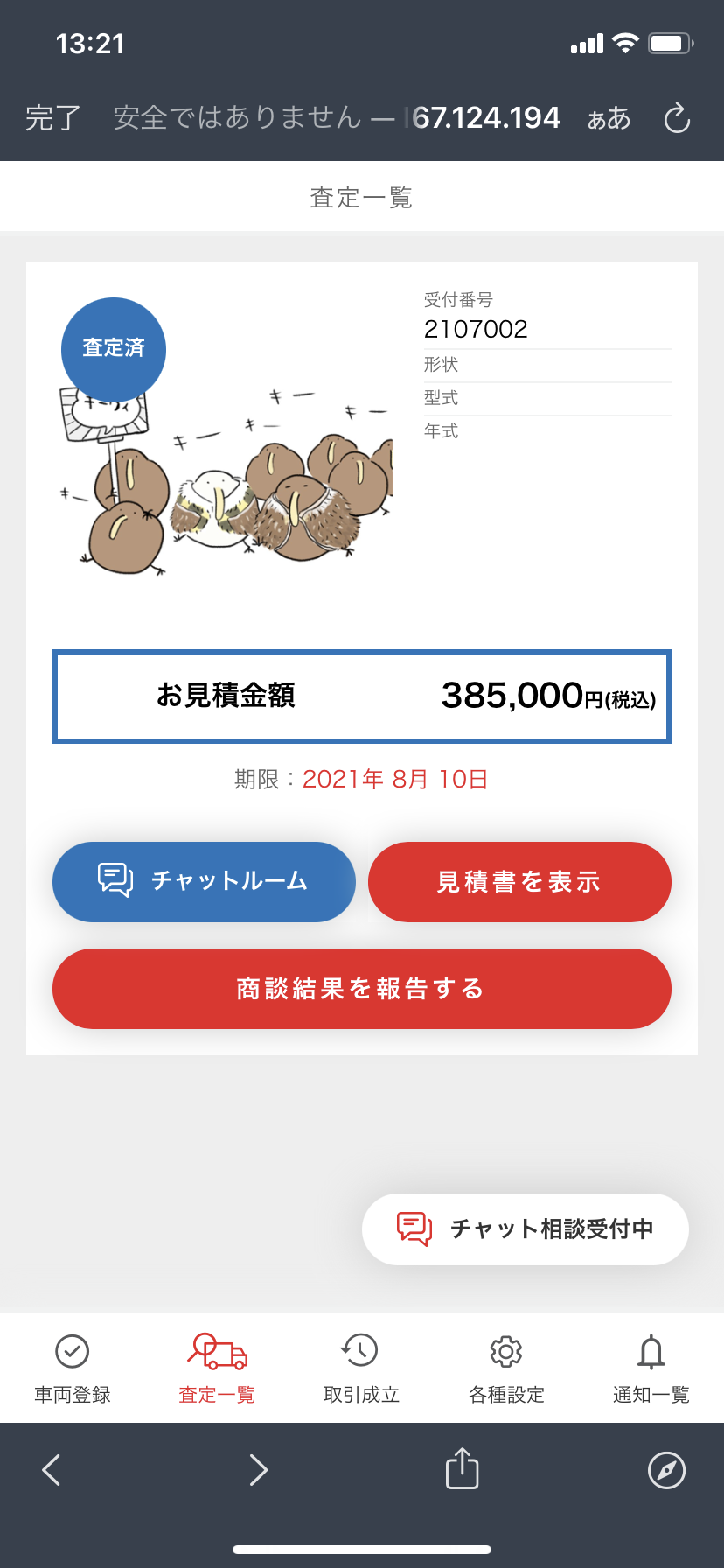
Task: Tap 見積書を表示 to view the estimate
Action: pyautogui.click(x=519, y=881)
